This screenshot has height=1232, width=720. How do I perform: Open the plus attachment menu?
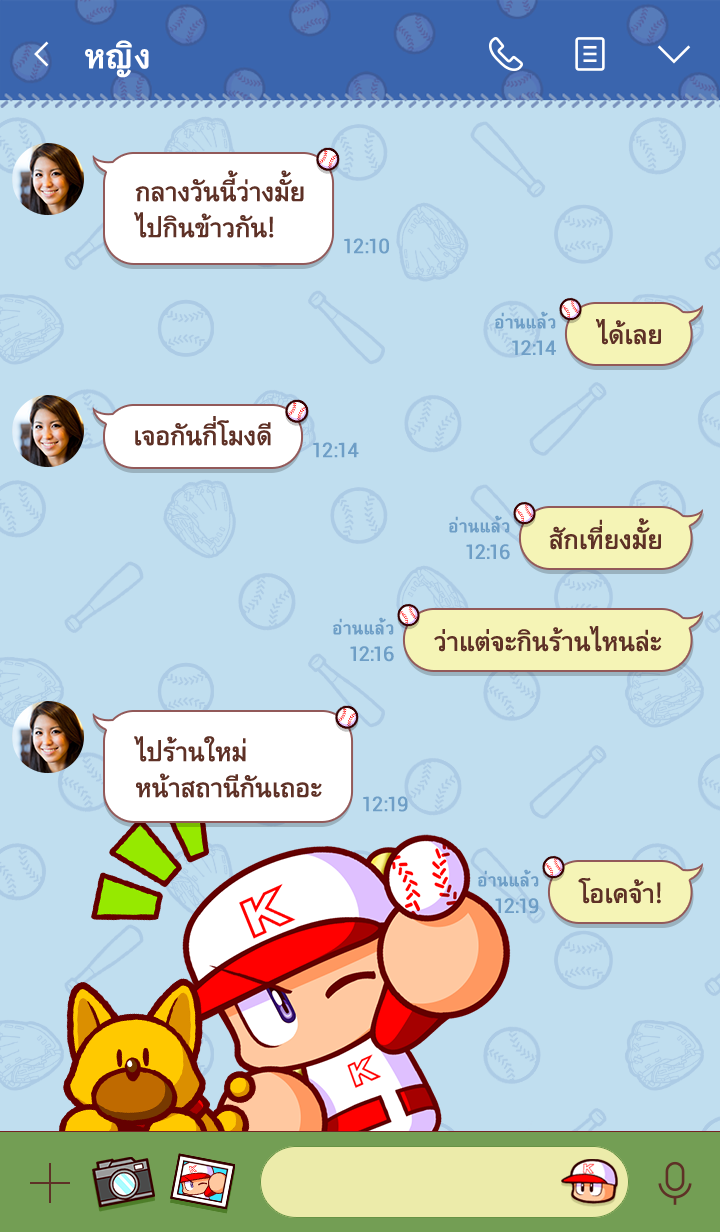(49, 1183)
